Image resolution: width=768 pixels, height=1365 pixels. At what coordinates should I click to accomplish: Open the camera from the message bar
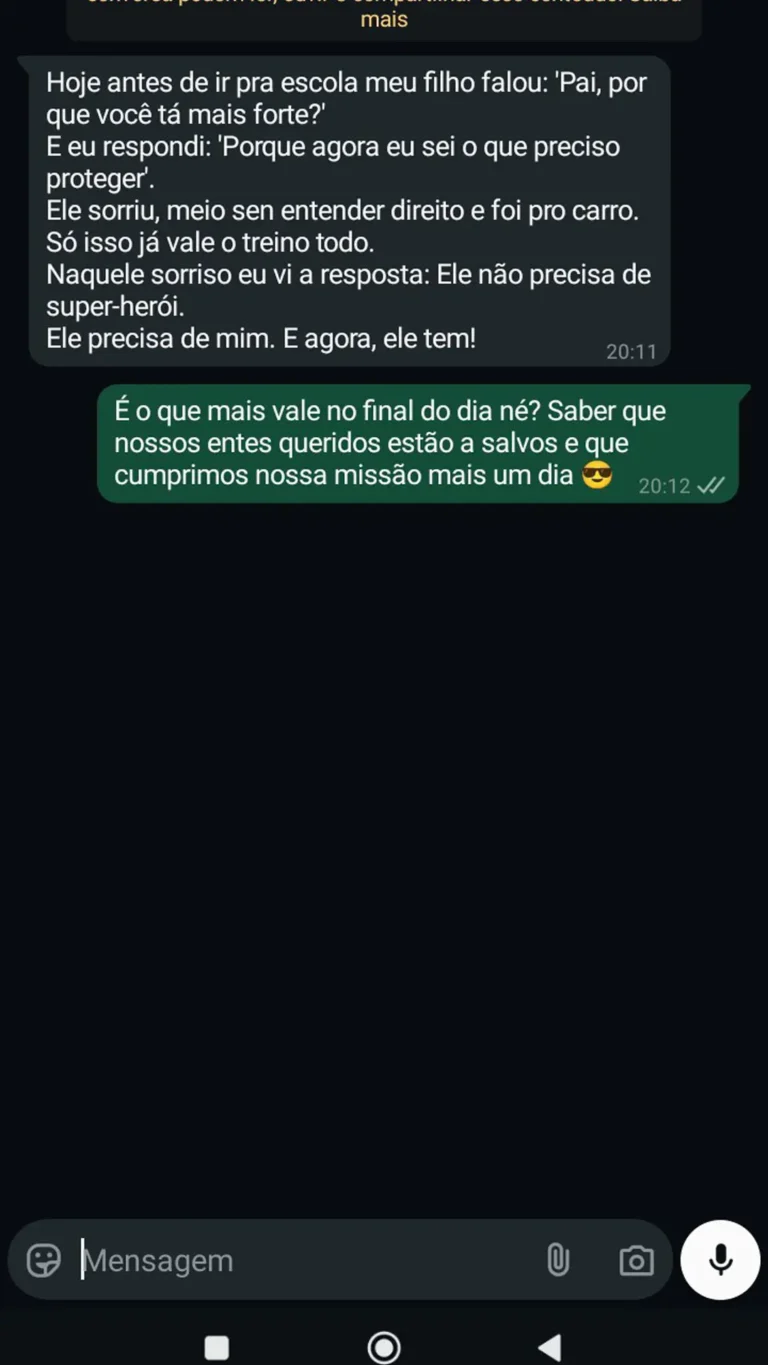[636, 1260]
